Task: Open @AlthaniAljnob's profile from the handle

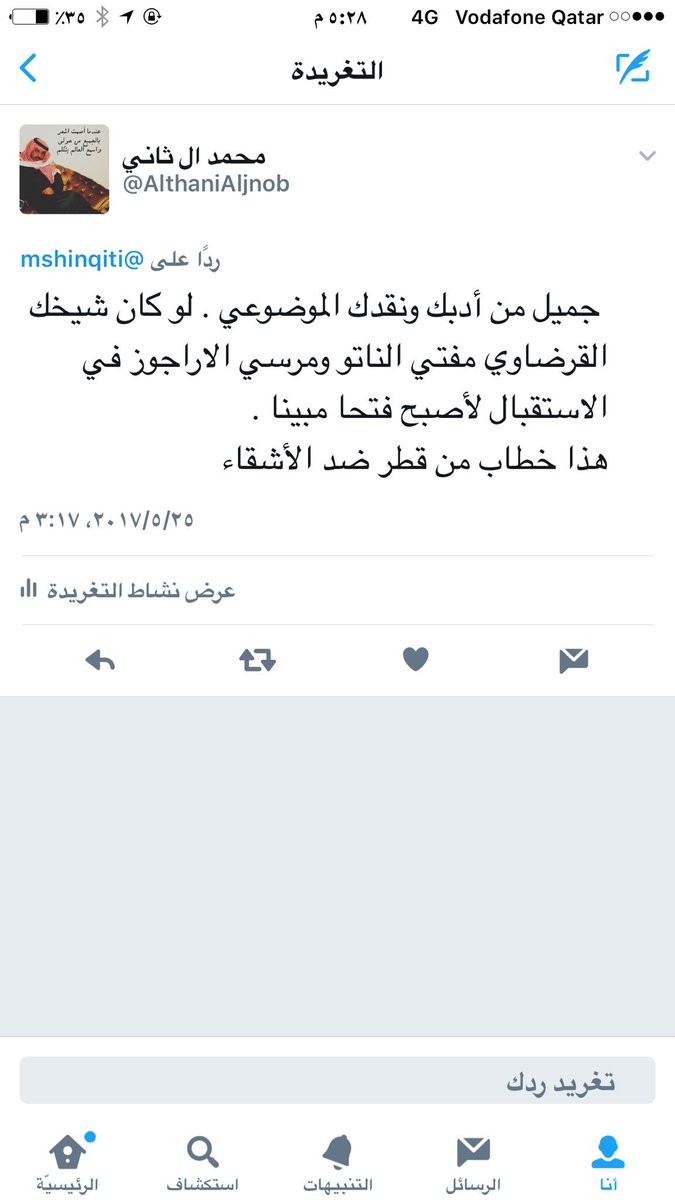Action: 206,184
